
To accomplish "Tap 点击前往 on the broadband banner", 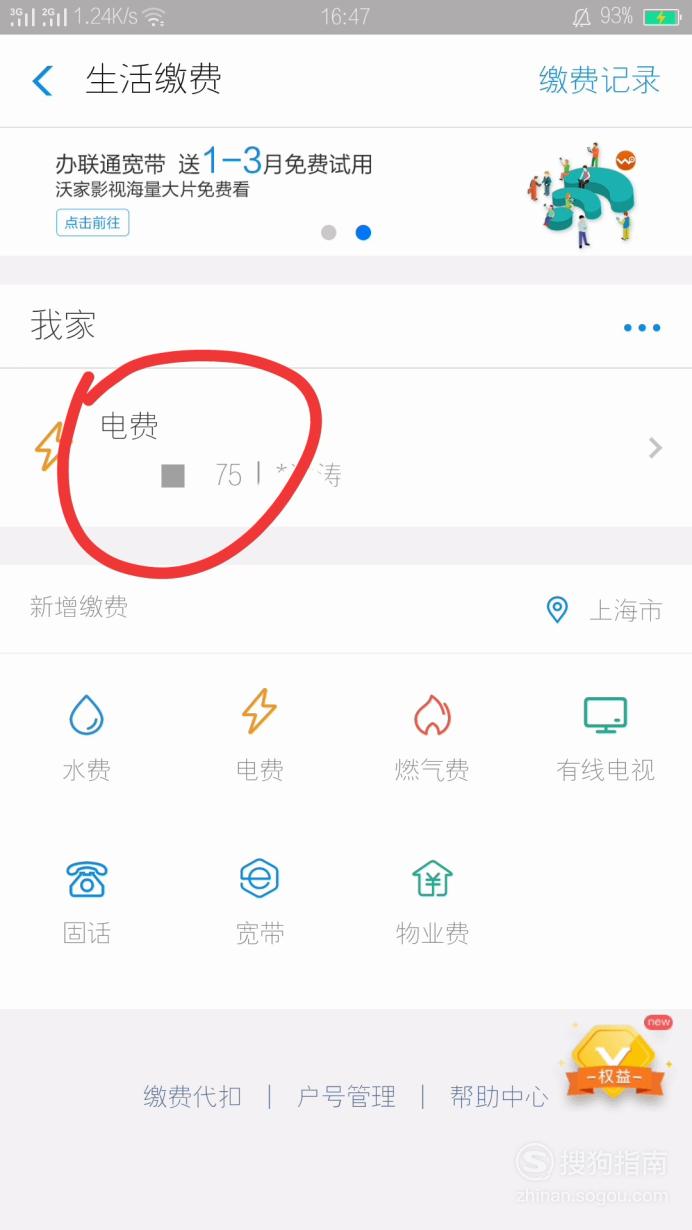I will point(92,223).
